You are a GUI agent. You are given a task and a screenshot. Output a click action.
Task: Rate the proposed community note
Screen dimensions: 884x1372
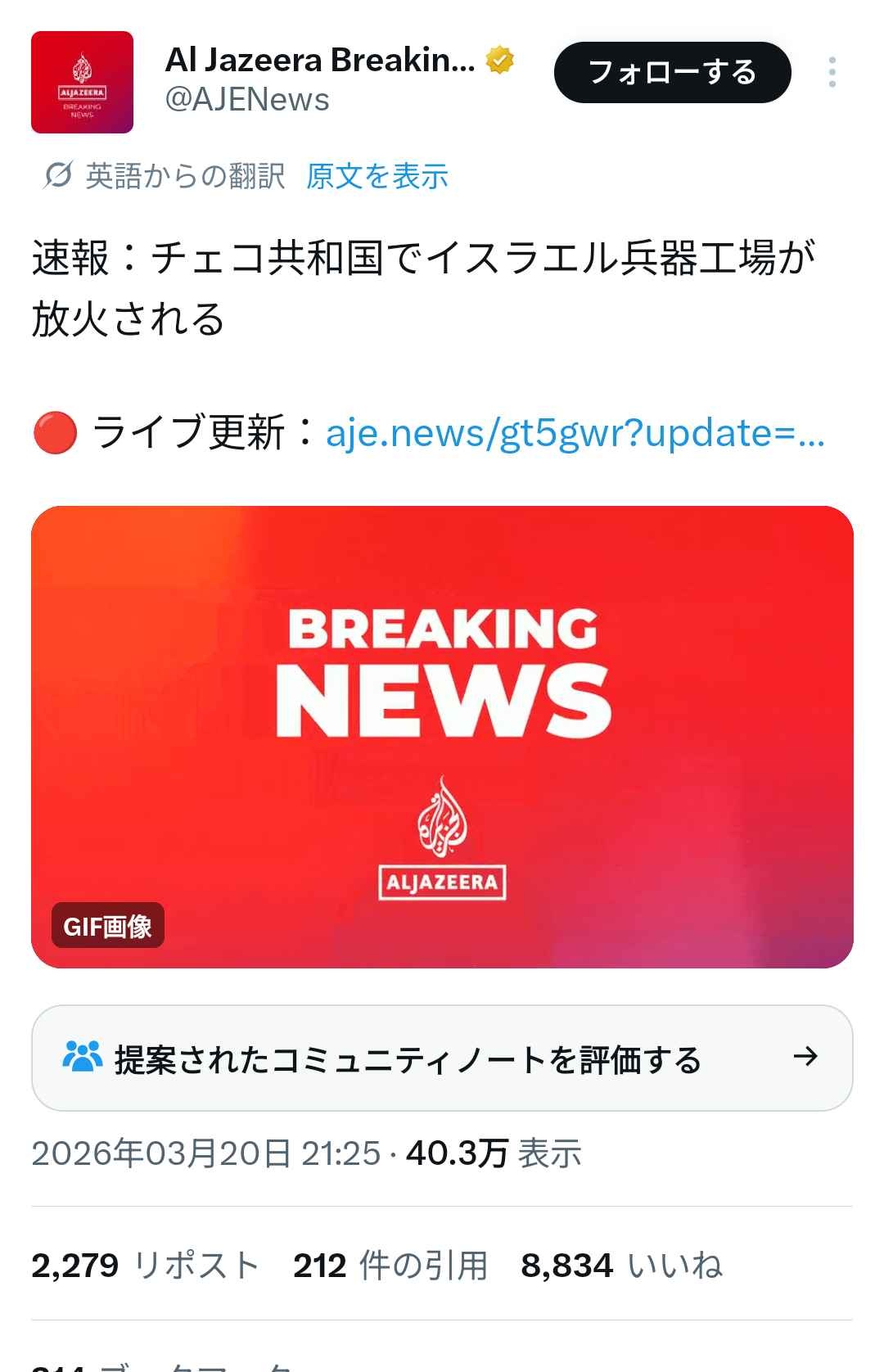(x=442, y=1058)
